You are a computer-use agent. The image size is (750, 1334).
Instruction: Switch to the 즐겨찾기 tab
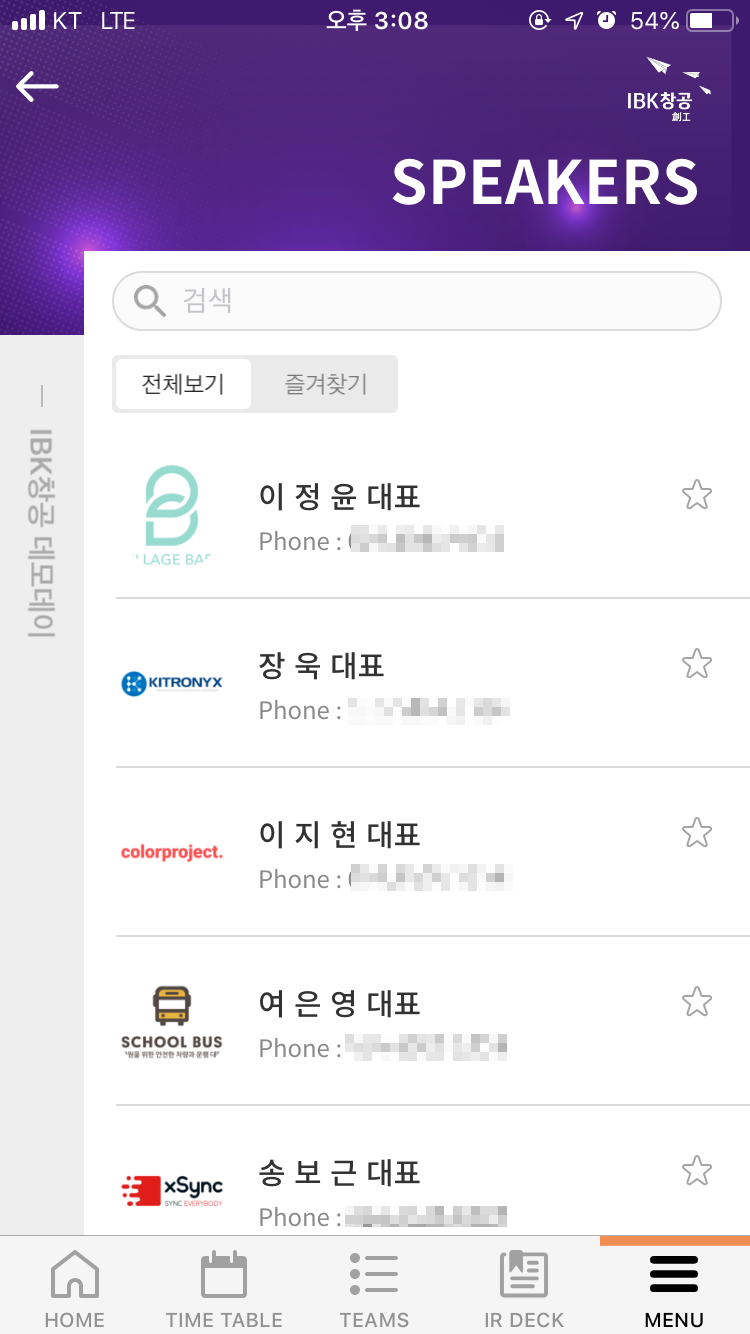click(x=326, y=384)
